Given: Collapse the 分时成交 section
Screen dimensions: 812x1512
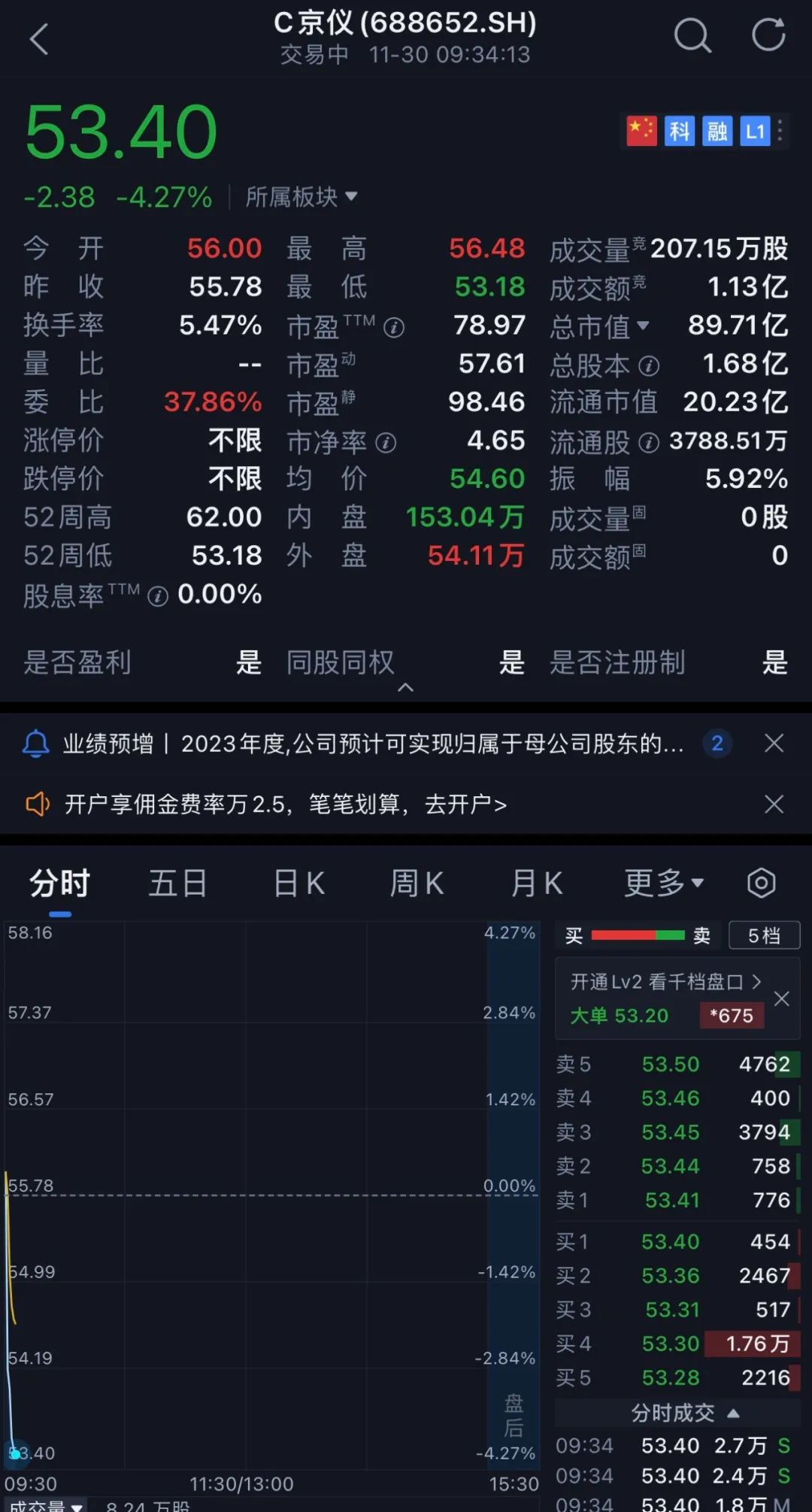Looking at the screenshot, I should 685,1413.
